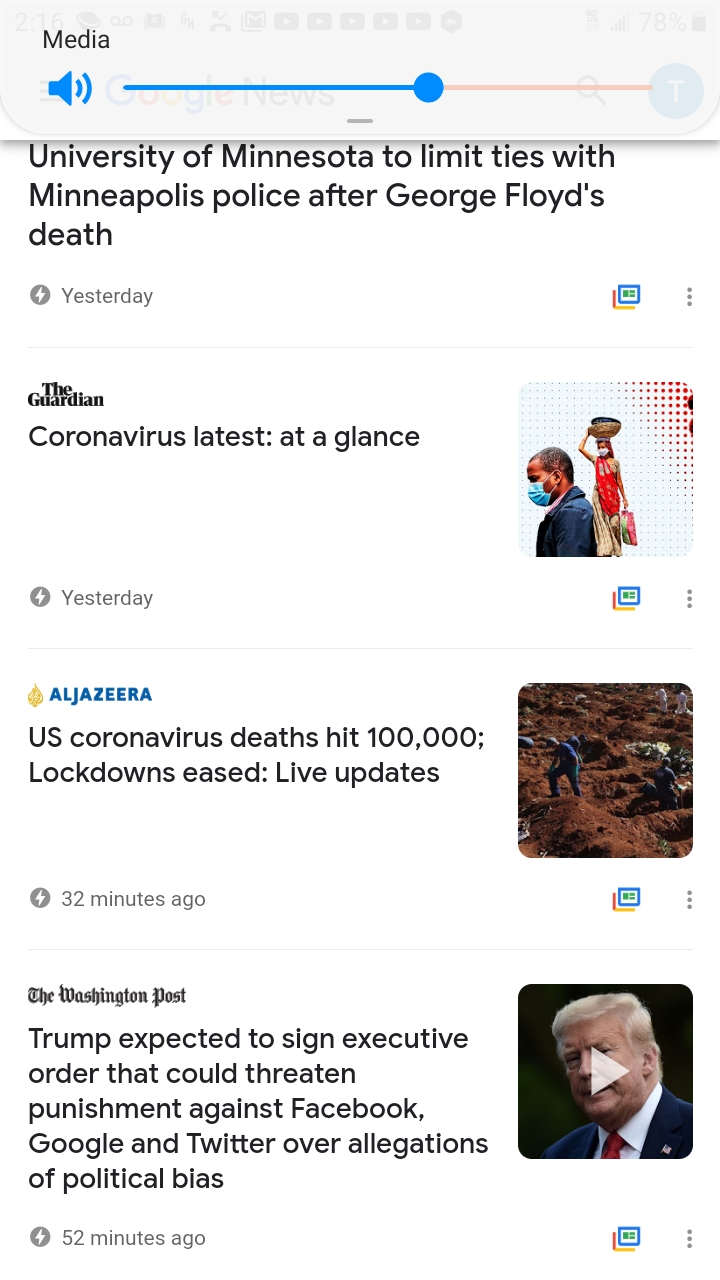The image size is (720, 1280).
Task: Open more options for Al Jazeera story
Action: [689, 899]
